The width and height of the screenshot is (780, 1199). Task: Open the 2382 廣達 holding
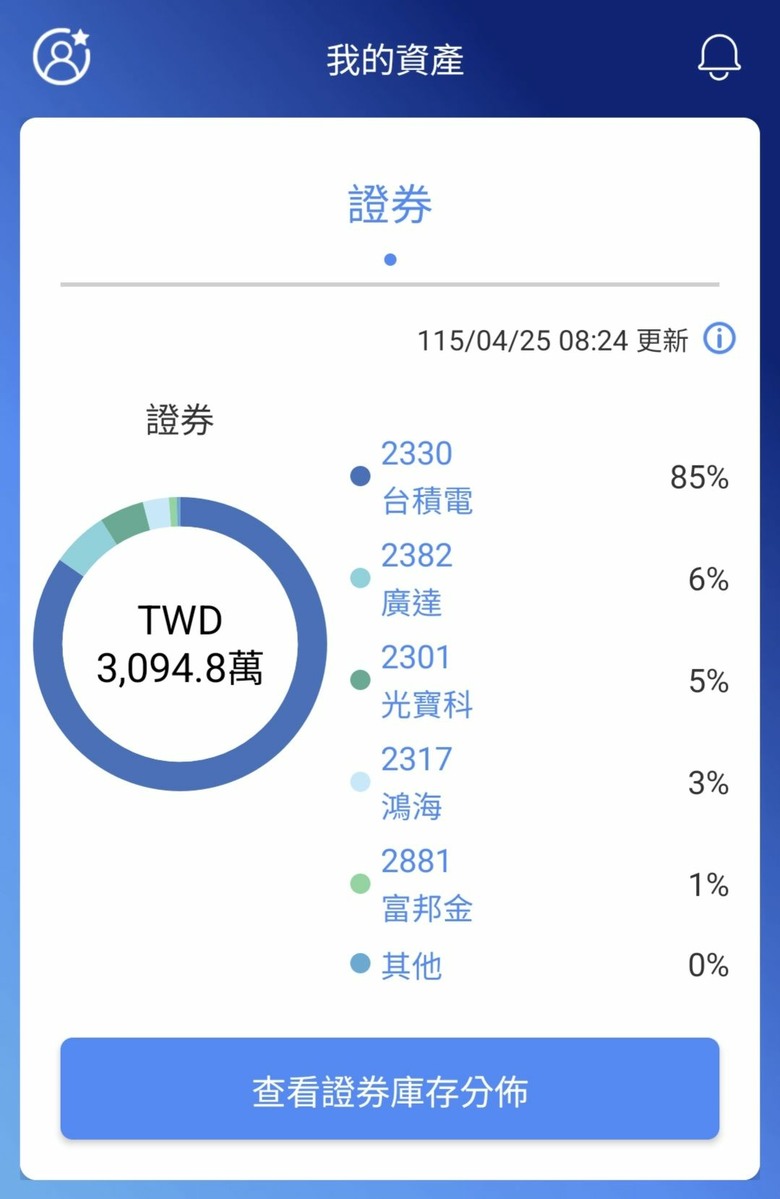click(539, 579)
